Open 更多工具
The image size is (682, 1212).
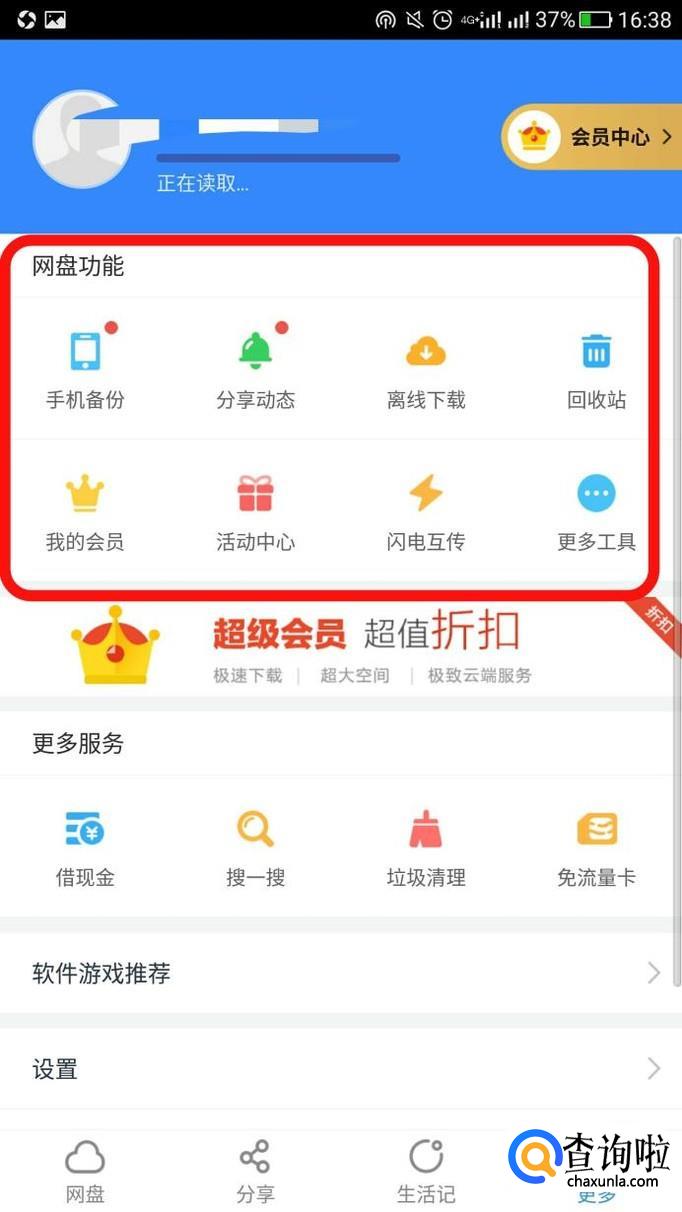(x=596, y=511)
